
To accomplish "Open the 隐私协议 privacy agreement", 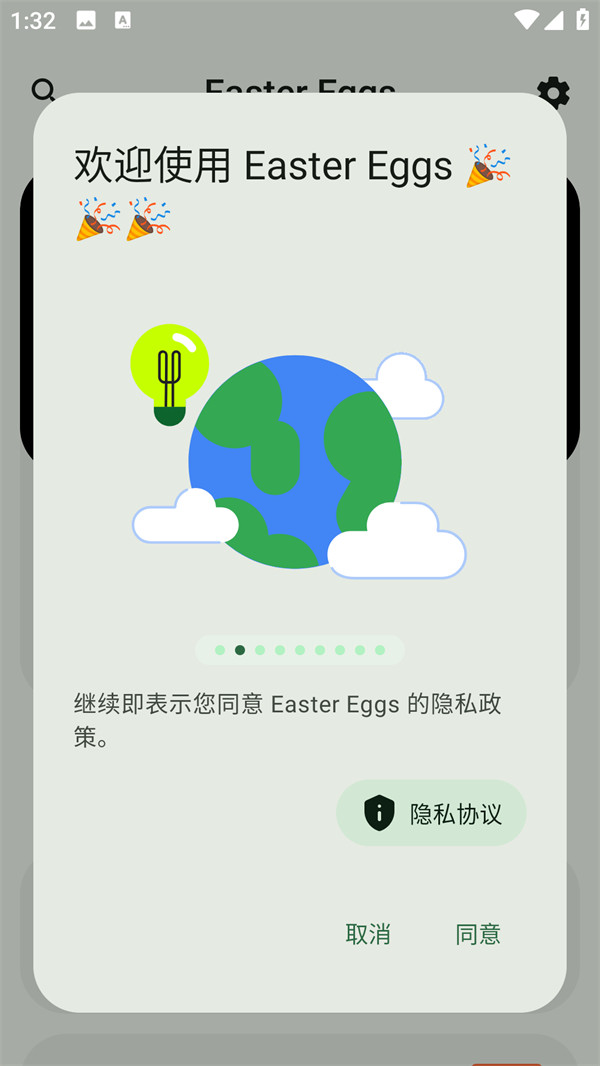I will click(x=431, y=813).
